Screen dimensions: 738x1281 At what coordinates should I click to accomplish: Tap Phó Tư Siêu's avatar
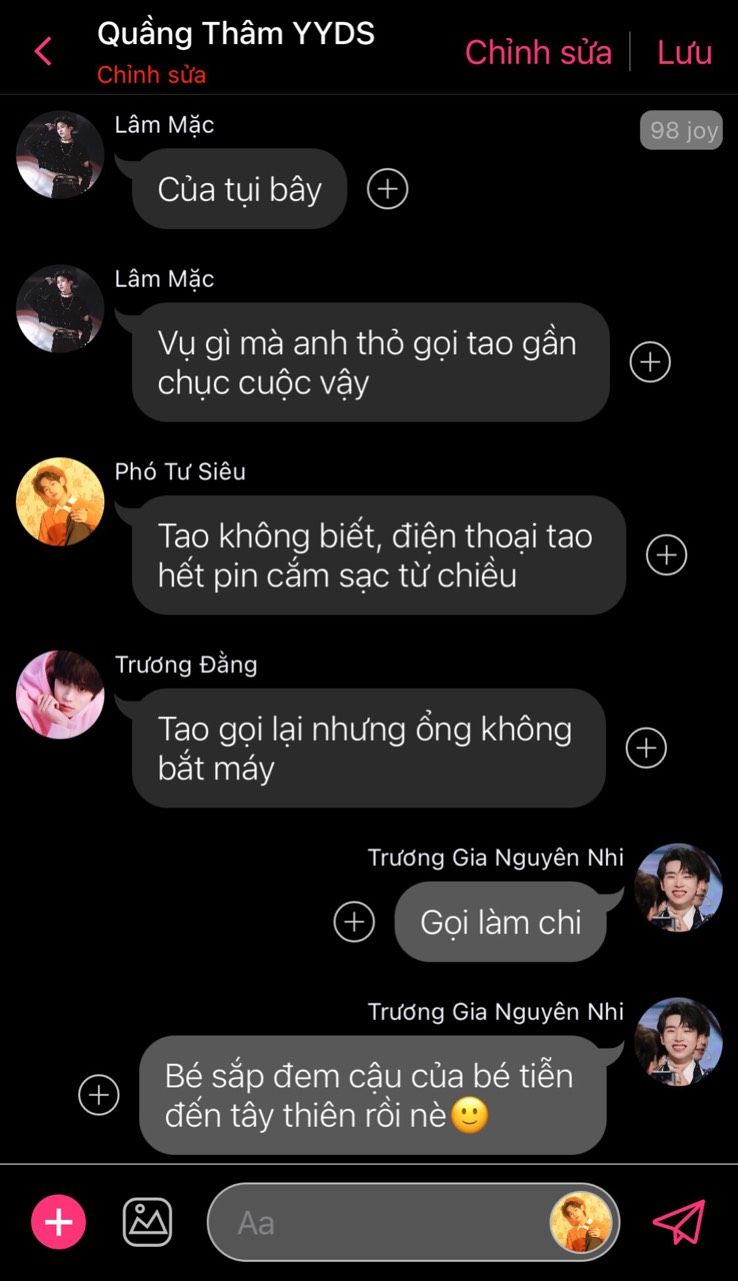60,502
